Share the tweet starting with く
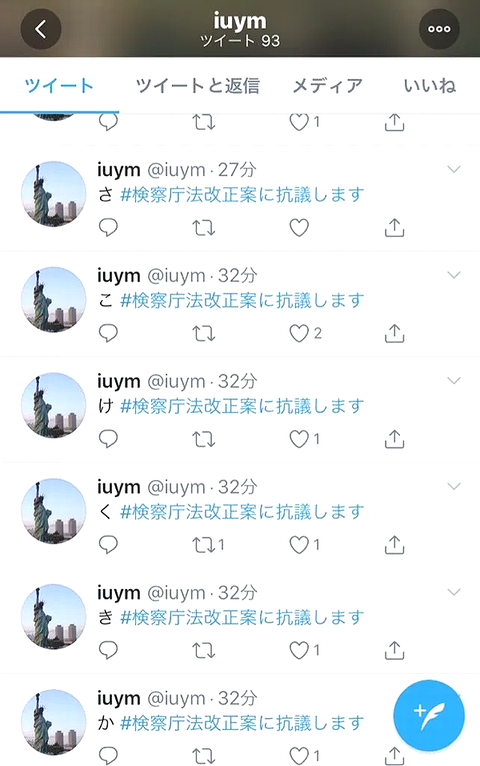The height and width of the screenshot is (766, 480). [395, 545]
